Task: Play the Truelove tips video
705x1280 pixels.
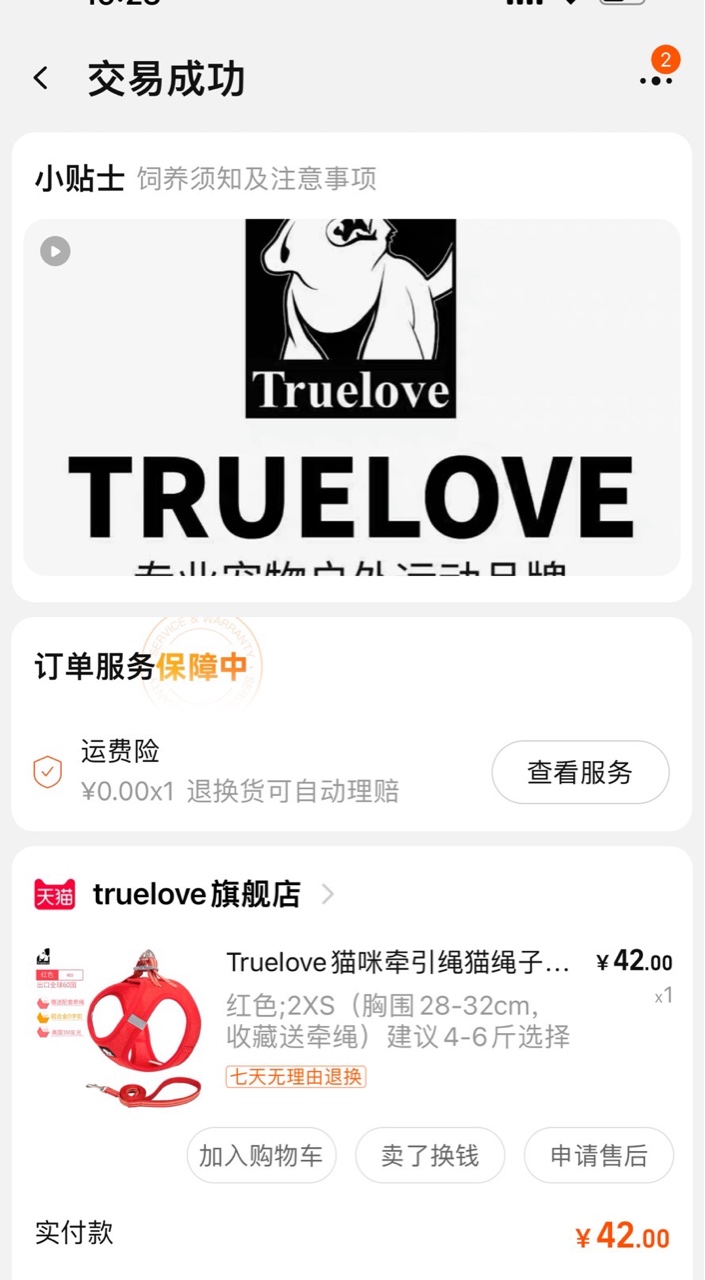Action: [x=55, y=251]
